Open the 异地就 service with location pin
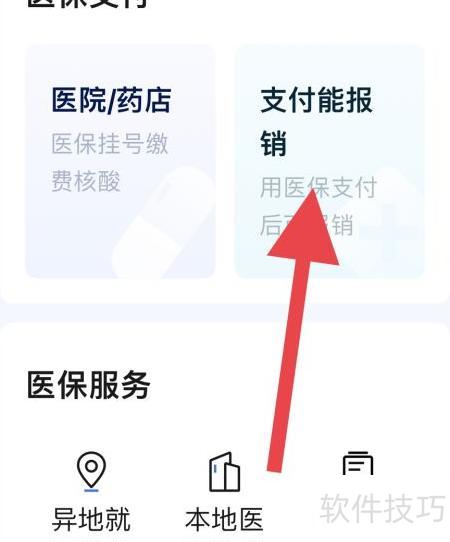The image size is (450, 542). [x=91, y=493]
